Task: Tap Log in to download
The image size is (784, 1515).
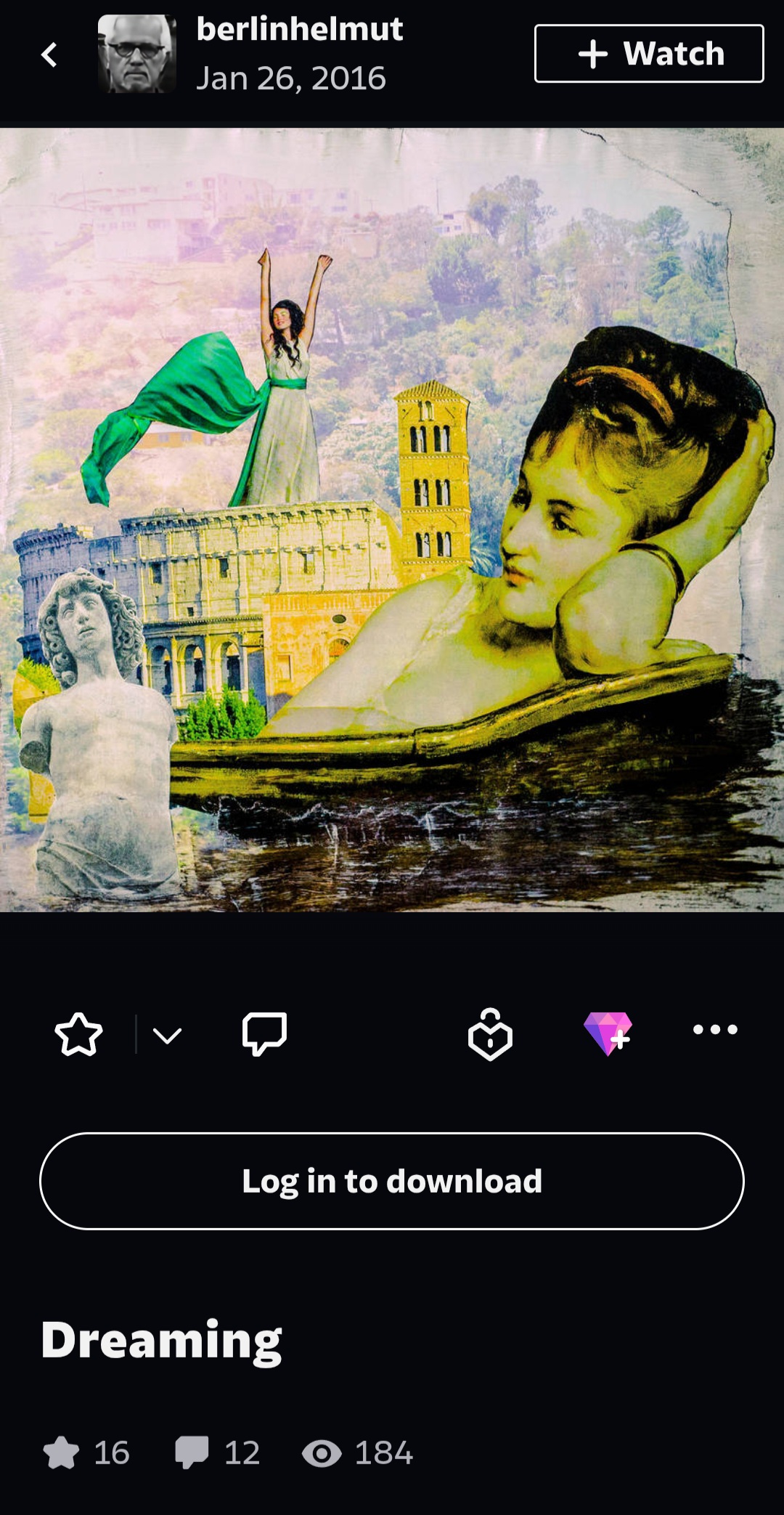Action: pos(392,1181)
